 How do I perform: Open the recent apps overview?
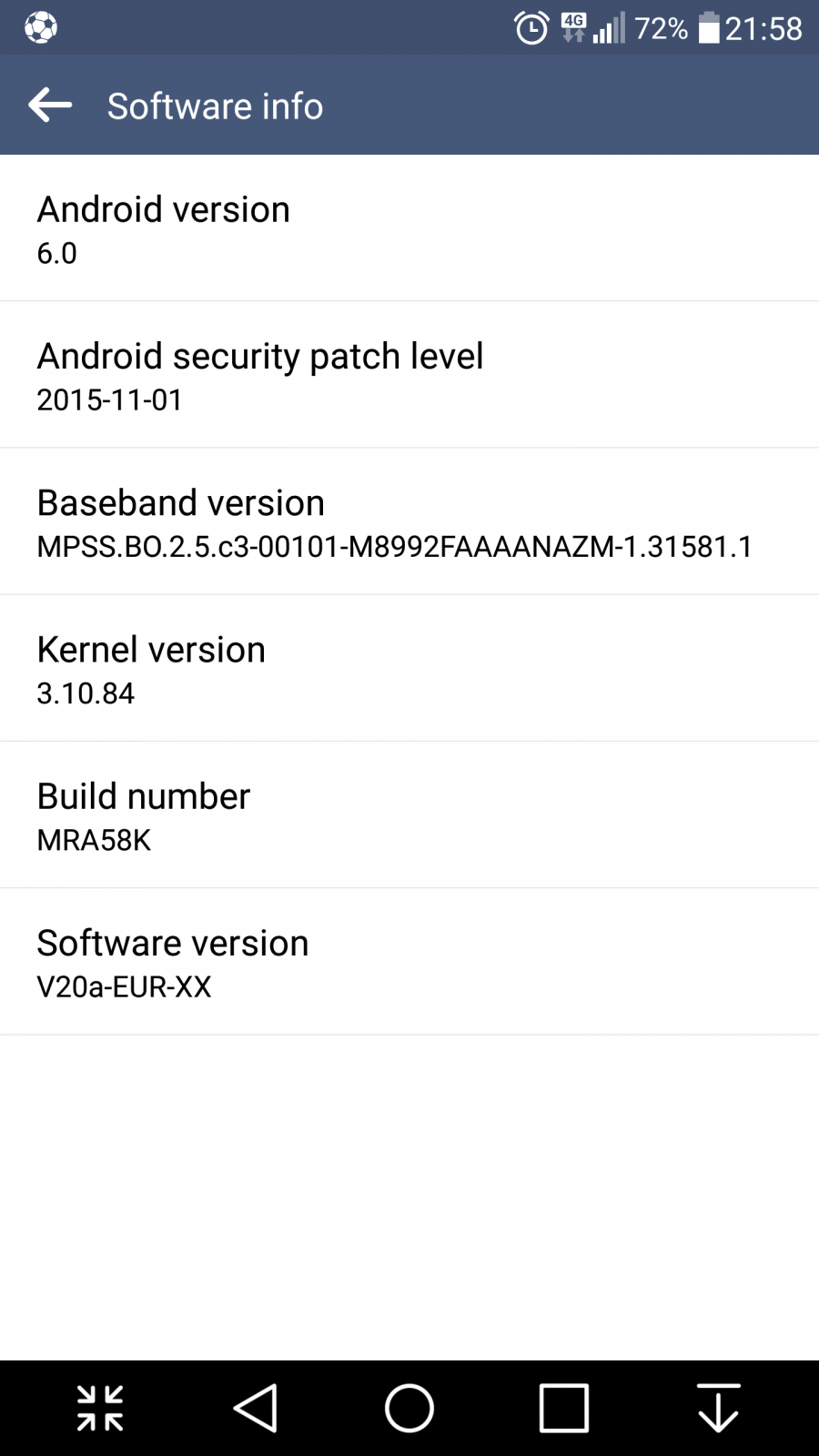pyautogui.click(x=564, y=1409)
